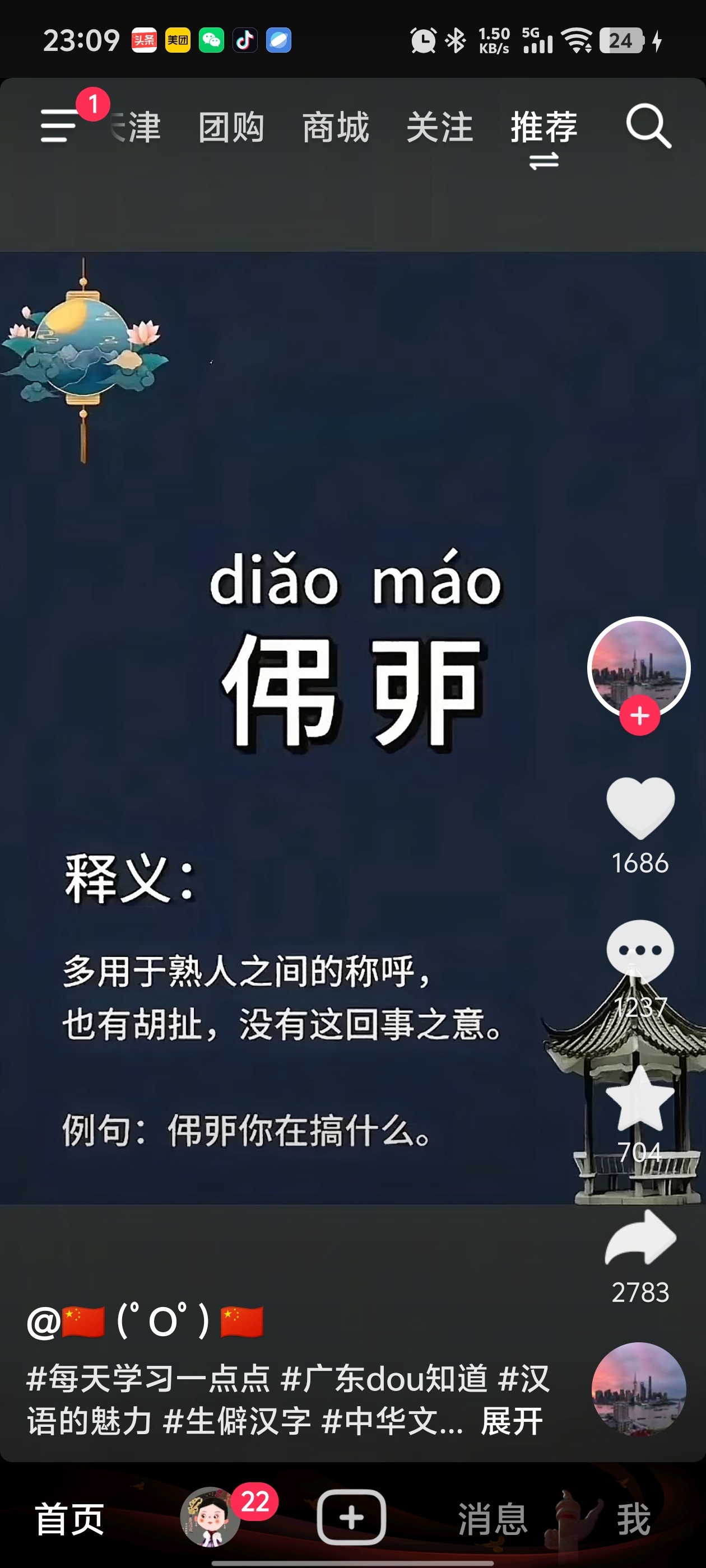
Task: Favorite the video with the star icon
Action: (640, 1100)
